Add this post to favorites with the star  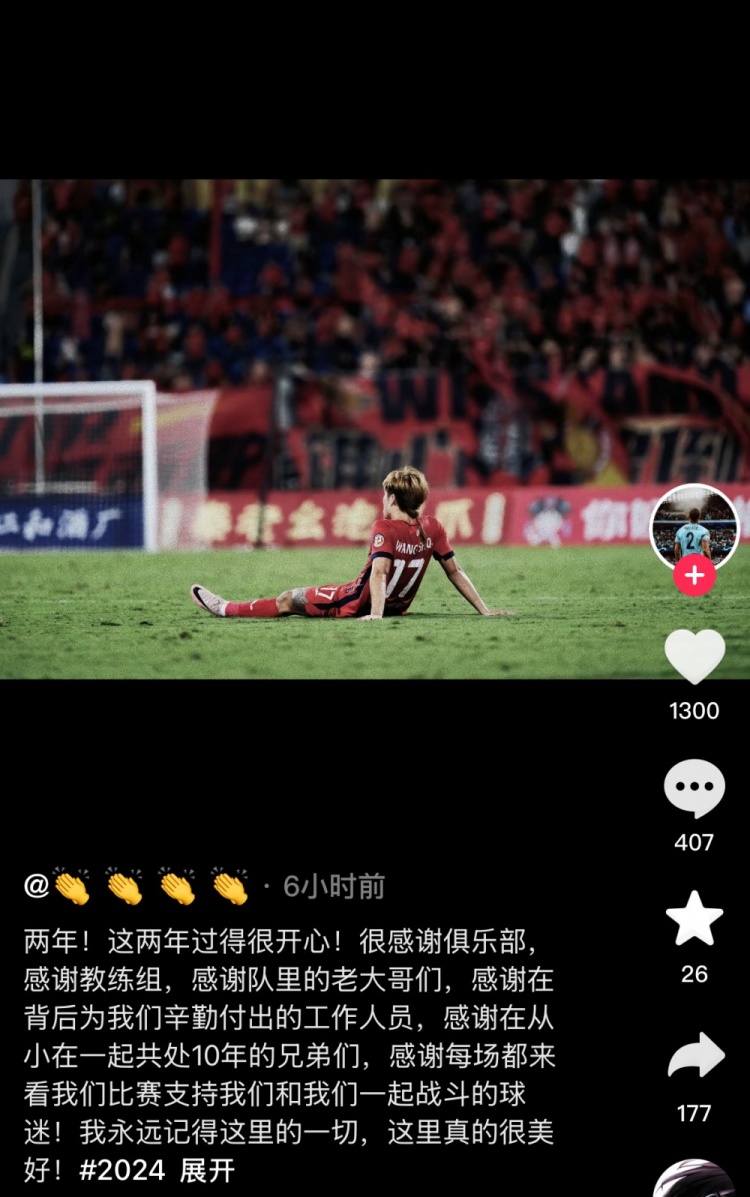point(695,919)
